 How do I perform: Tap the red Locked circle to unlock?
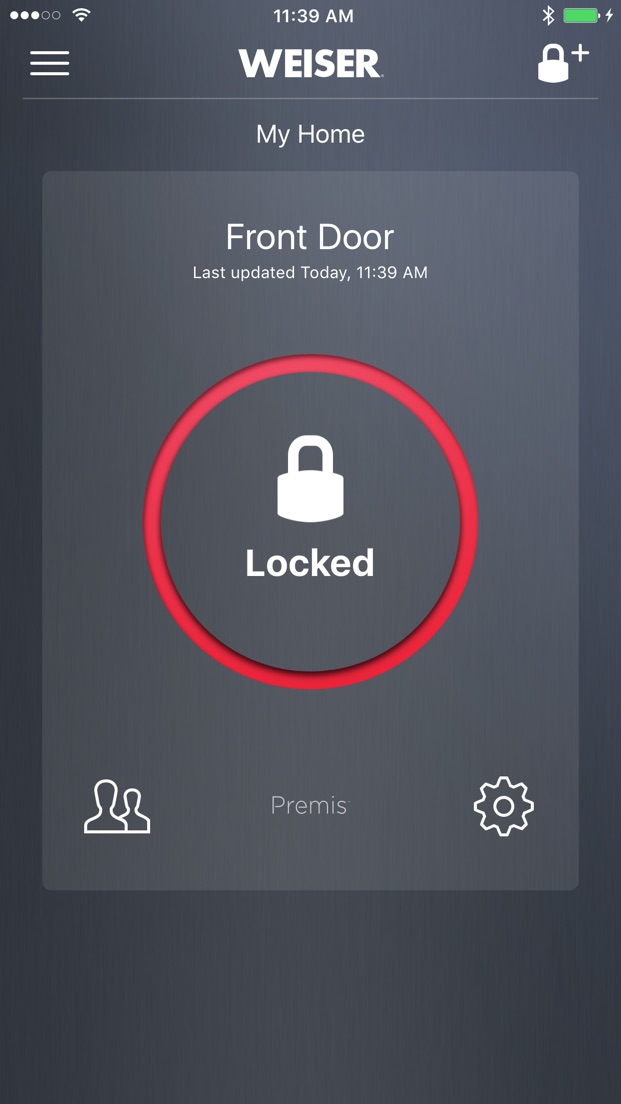310,522
